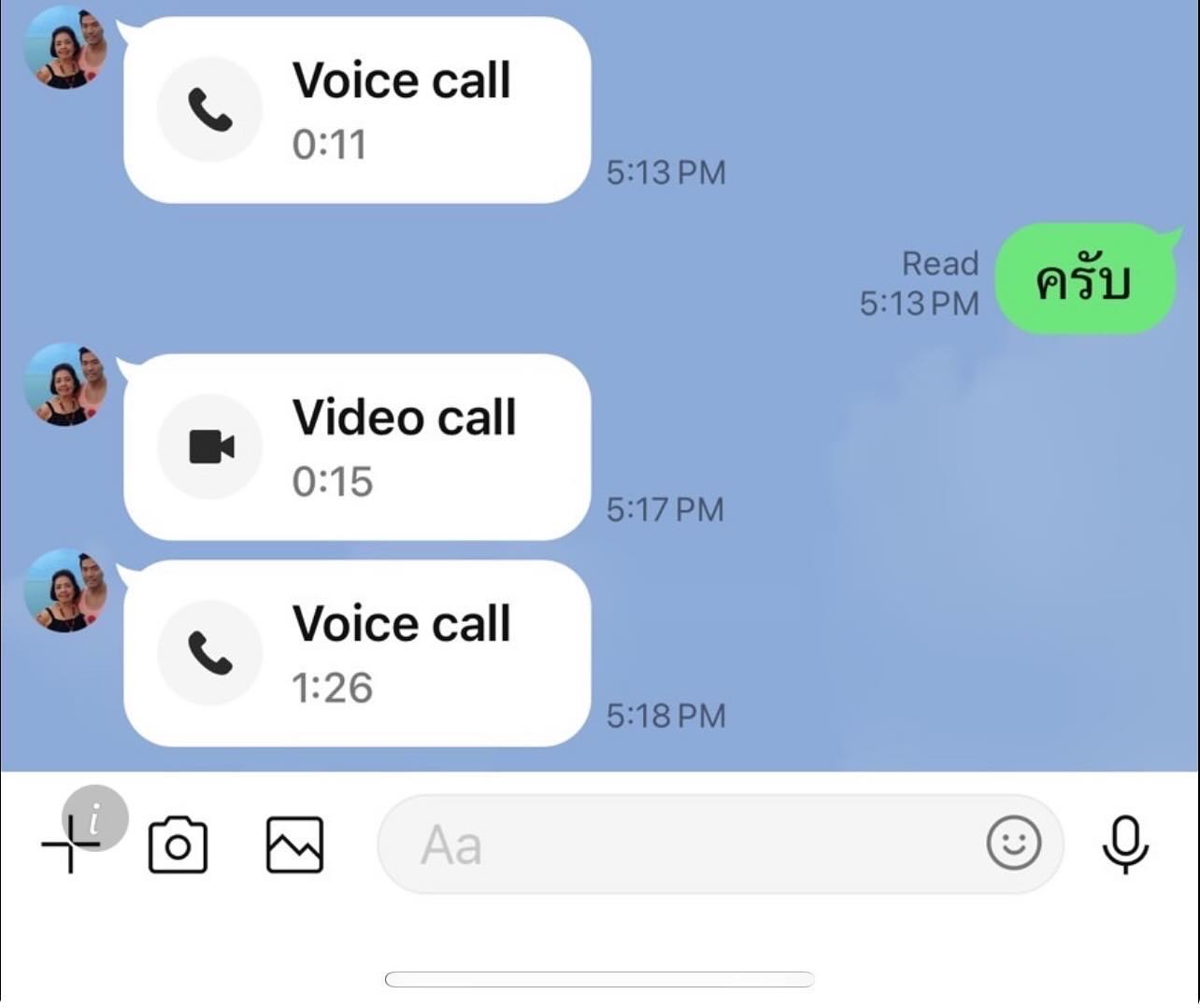Open the plus attachments menu
The height and width of the screenshot is (1008, 1200).
[x=69, y=844]
